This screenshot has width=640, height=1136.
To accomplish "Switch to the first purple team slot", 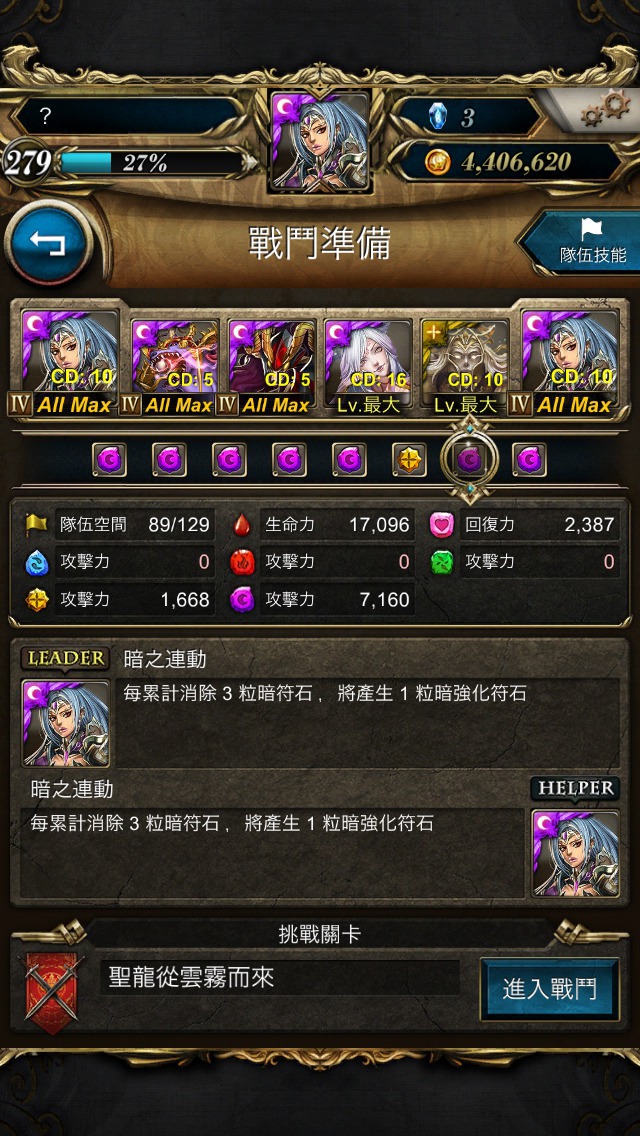I will tap(109, 459).
